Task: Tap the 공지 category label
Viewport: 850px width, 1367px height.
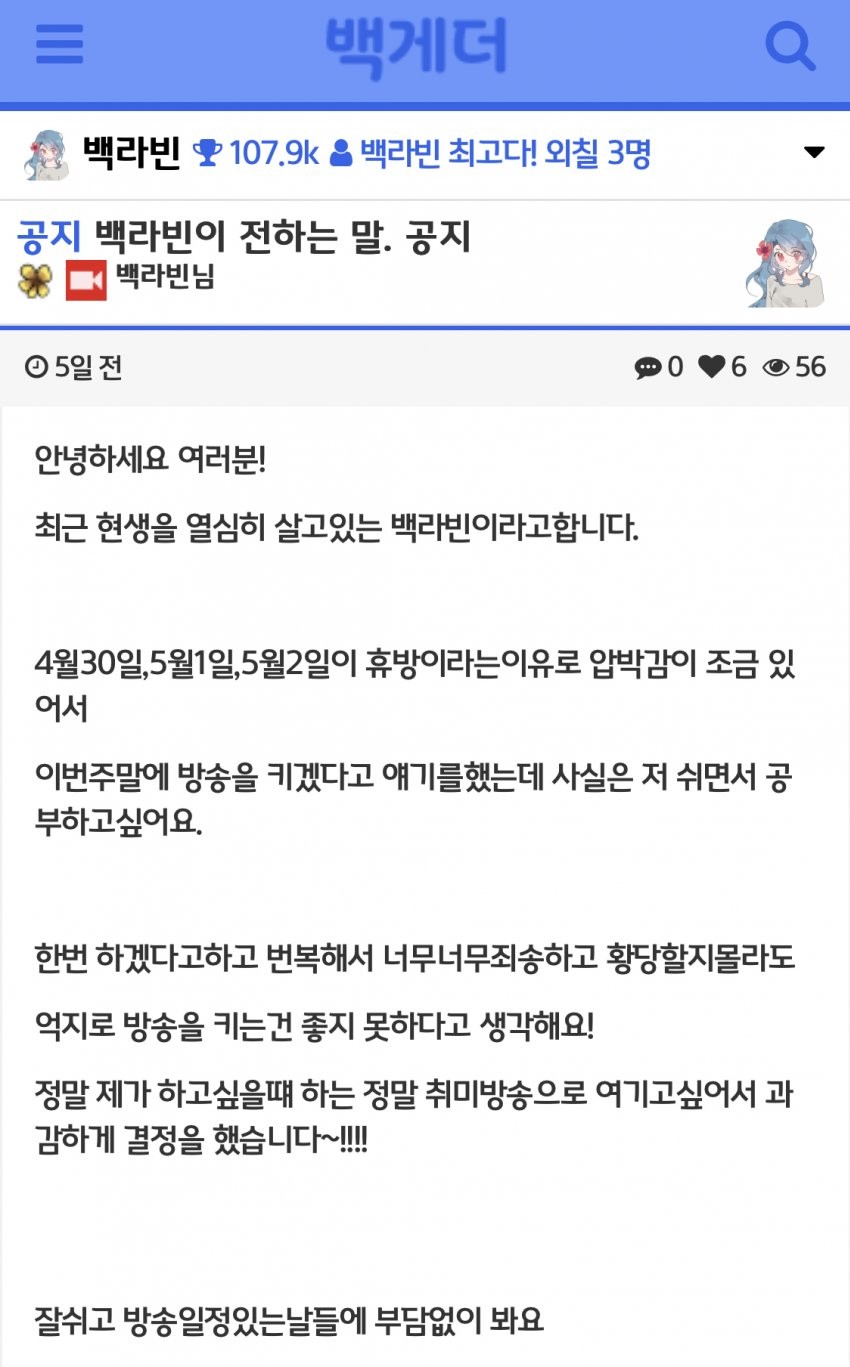Action: (49, 238)
